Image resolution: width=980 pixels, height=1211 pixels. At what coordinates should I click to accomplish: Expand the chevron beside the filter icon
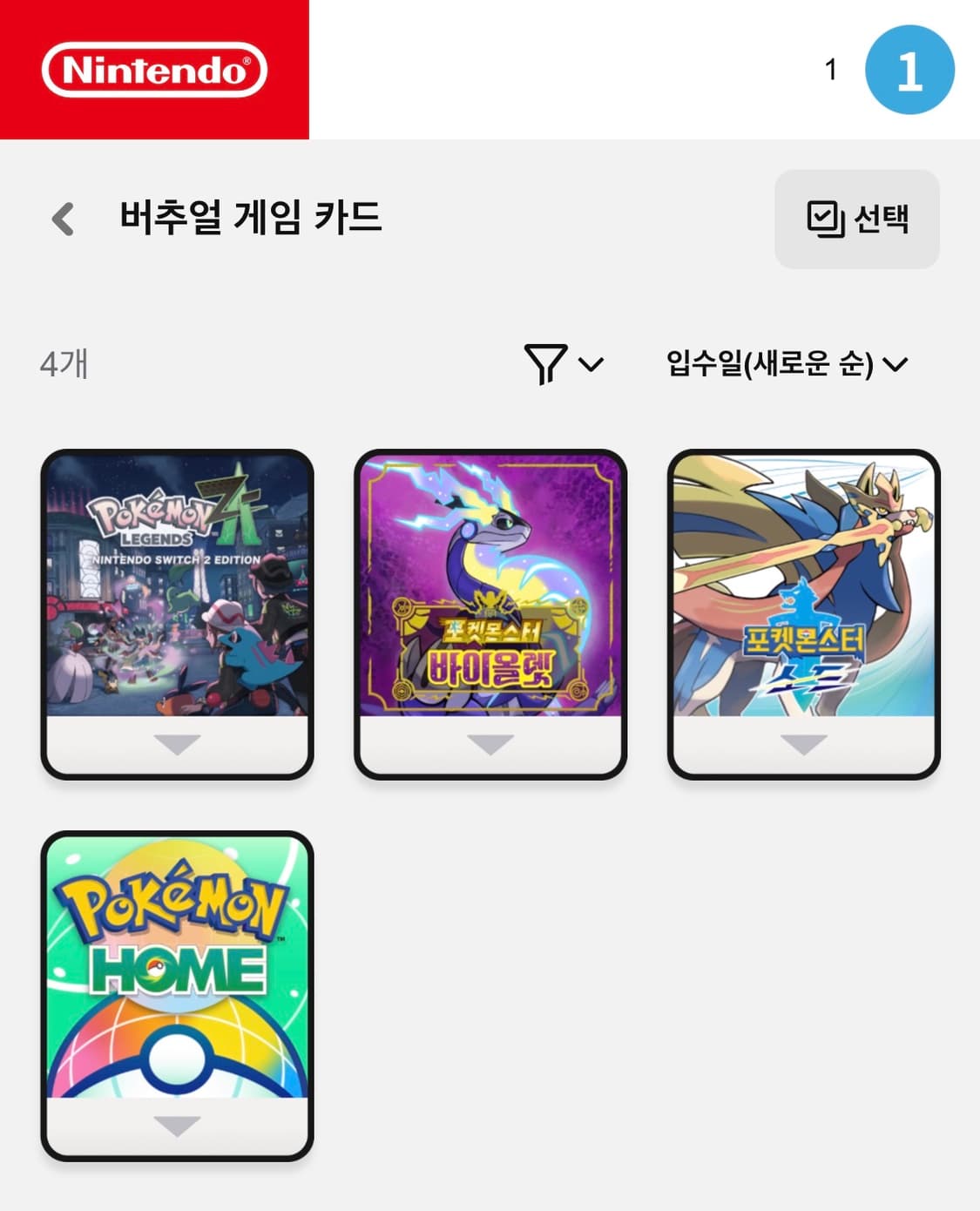coord(591,364)
